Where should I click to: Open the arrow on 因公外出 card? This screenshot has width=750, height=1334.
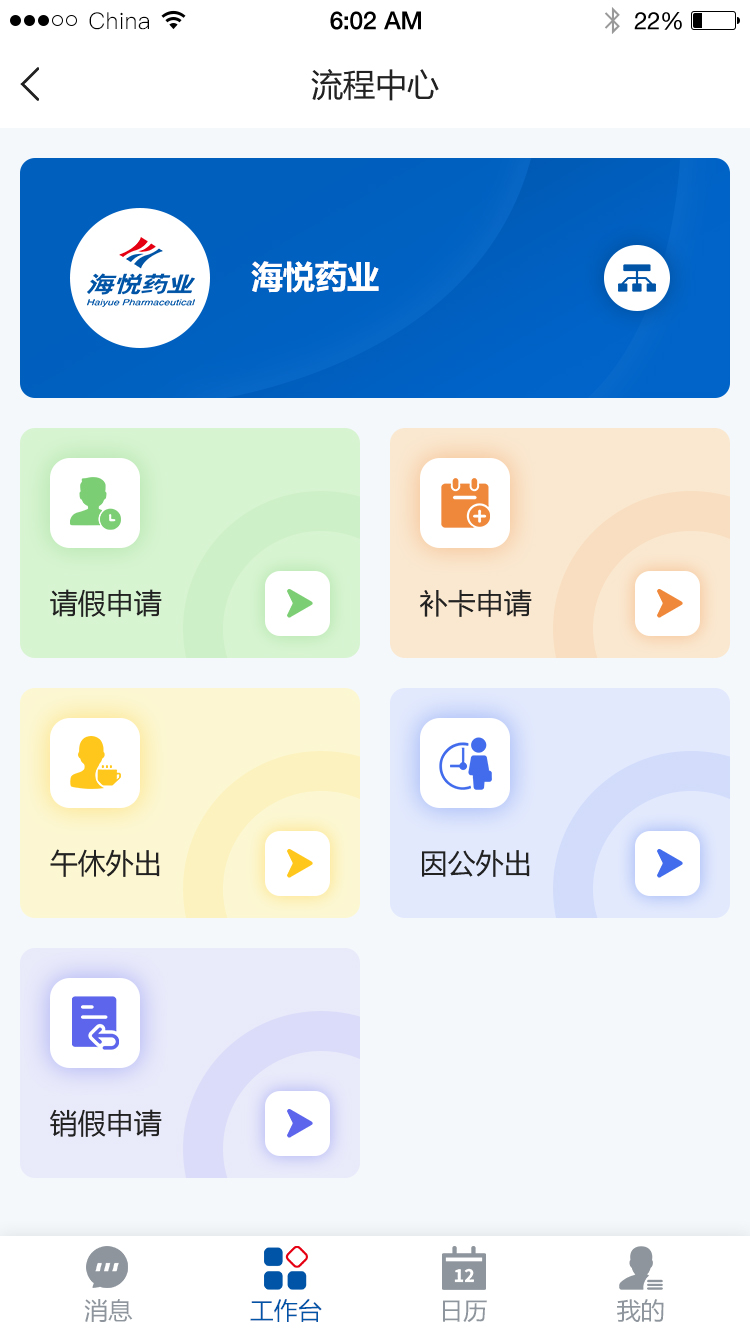click(667, 864)
